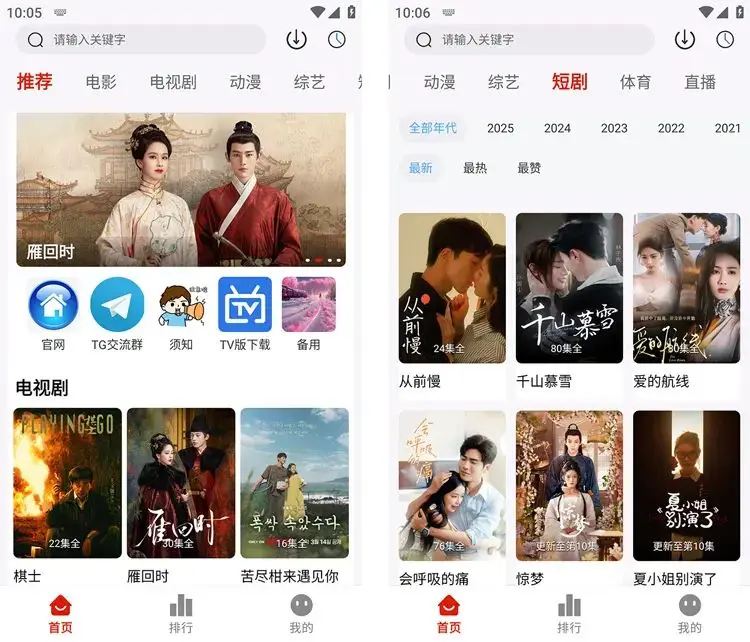
Task: Filter short dramas by year 2025
Action: 500,128
